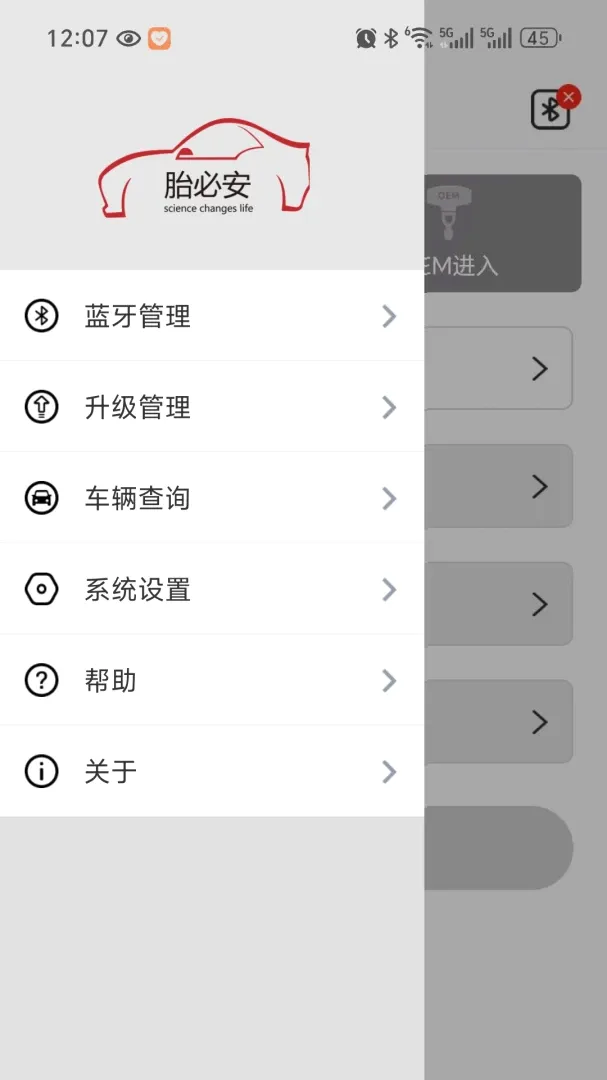Image resolution: width=607 pixels, height=1080 pixels.
Task: Open 蓝牙管理 Bluetooth management
Action: coord(212,316)
